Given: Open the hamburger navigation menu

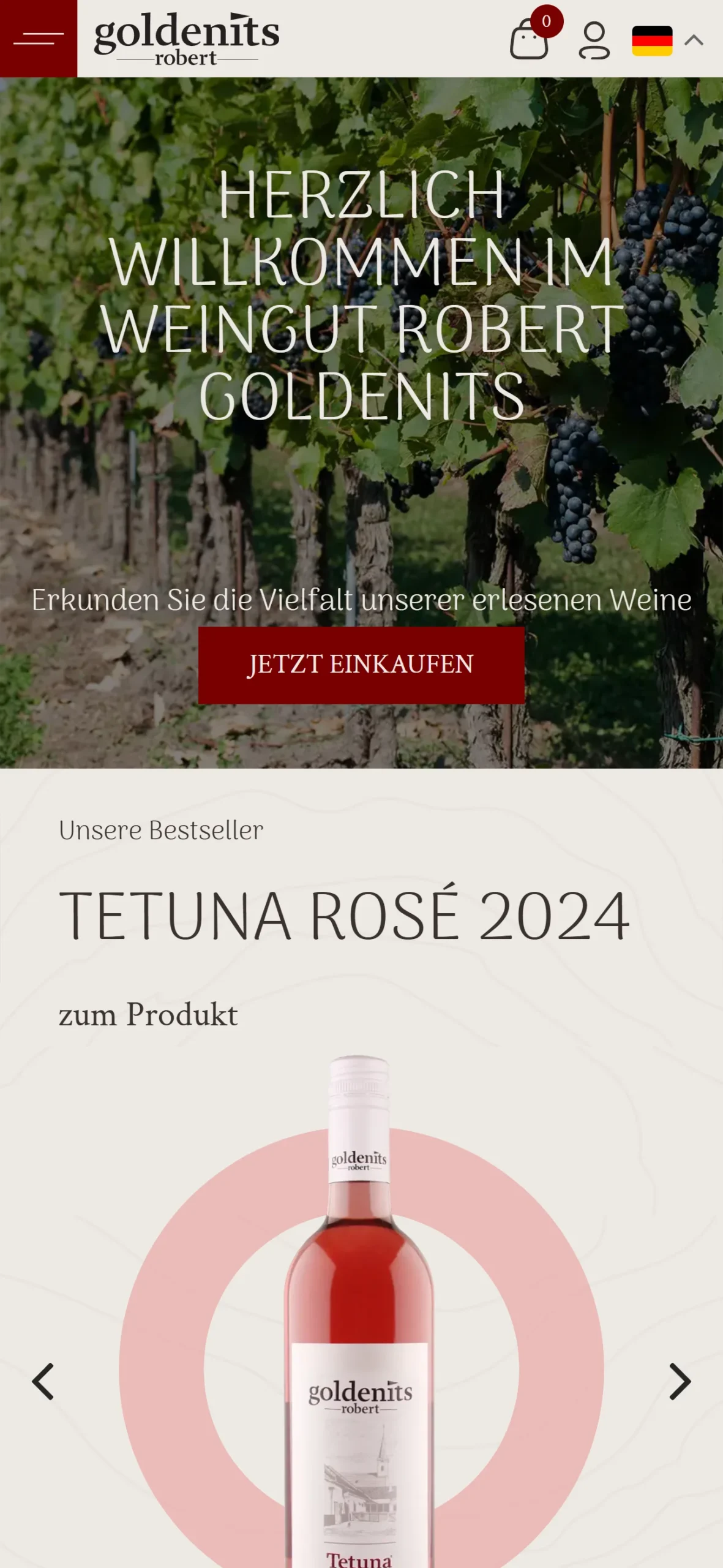Looking at the screenshot, I should (x=38, y=39).
